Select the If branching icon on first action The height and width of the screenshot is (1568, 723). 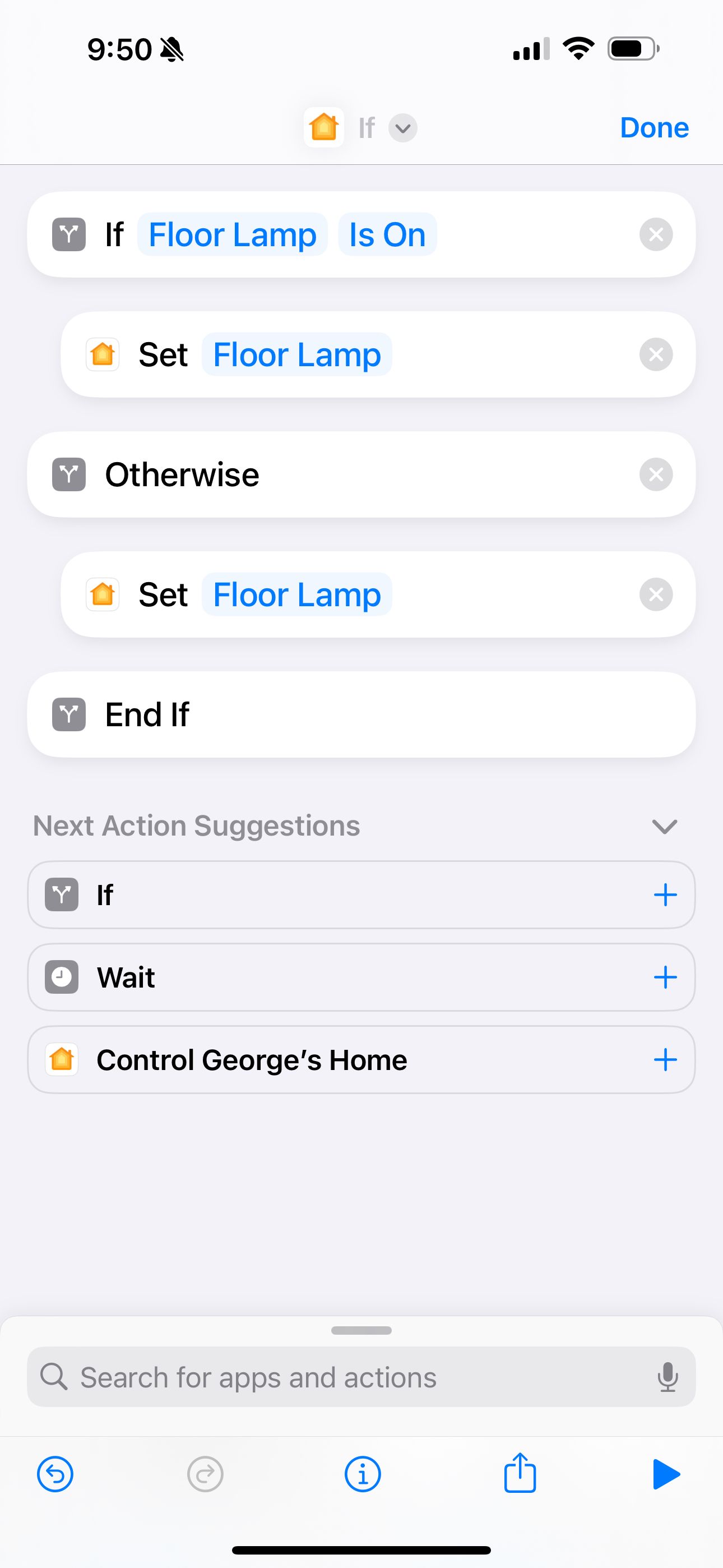(x=68, y=234)
